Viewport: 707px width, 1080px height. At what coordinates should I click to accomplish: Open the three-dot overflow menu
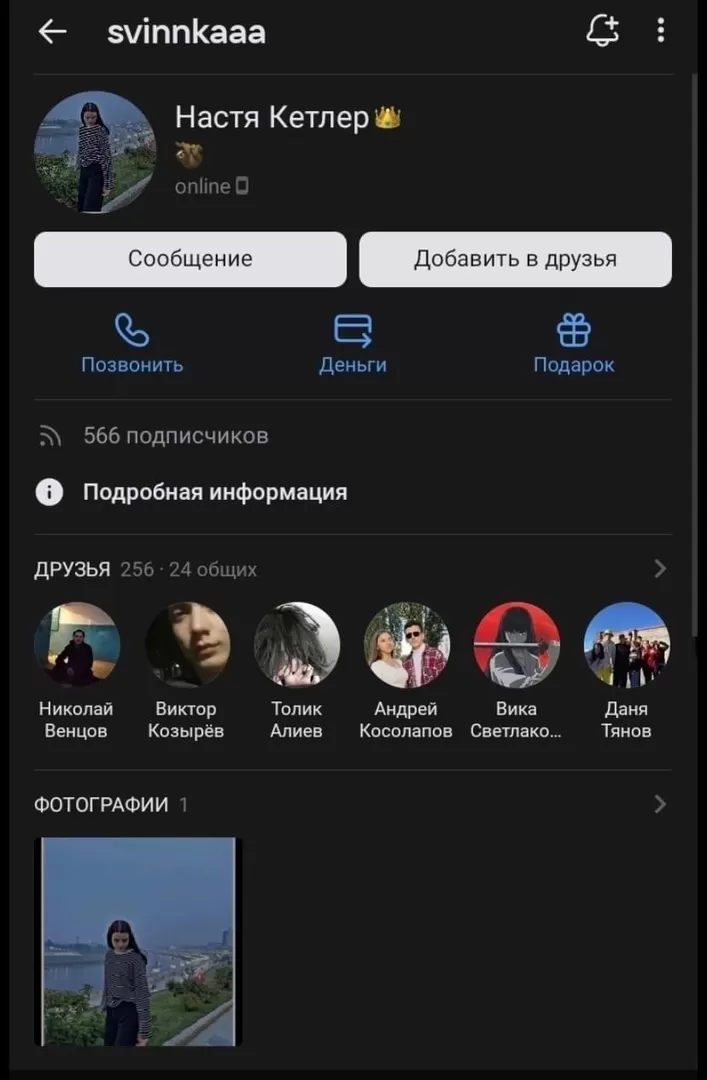[x=660, y=31]
